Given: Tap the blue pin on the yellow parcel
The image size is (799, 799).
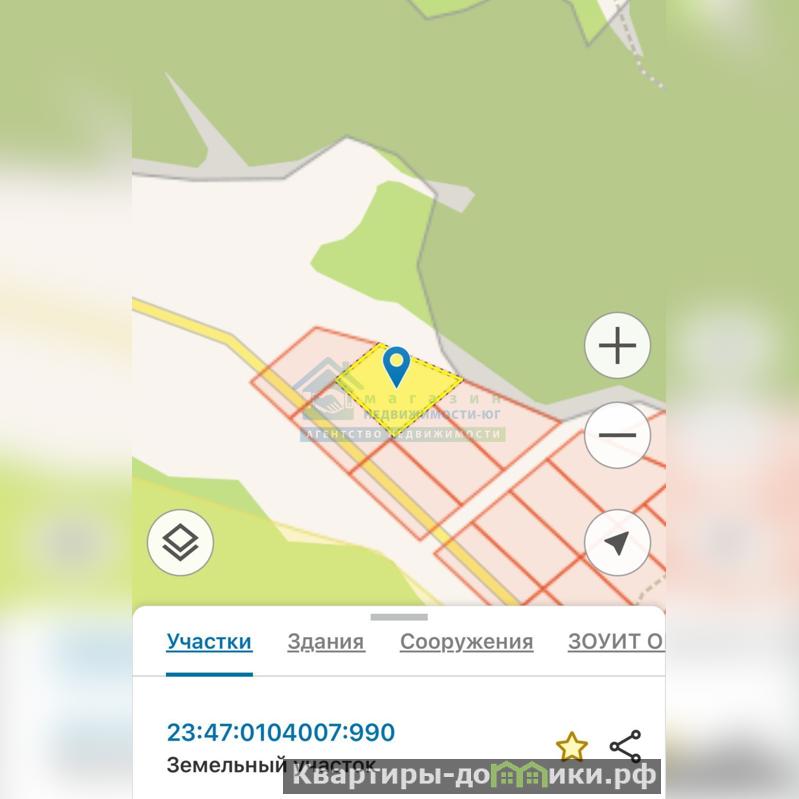Looking at the screenshot, I should pos(397,366).
